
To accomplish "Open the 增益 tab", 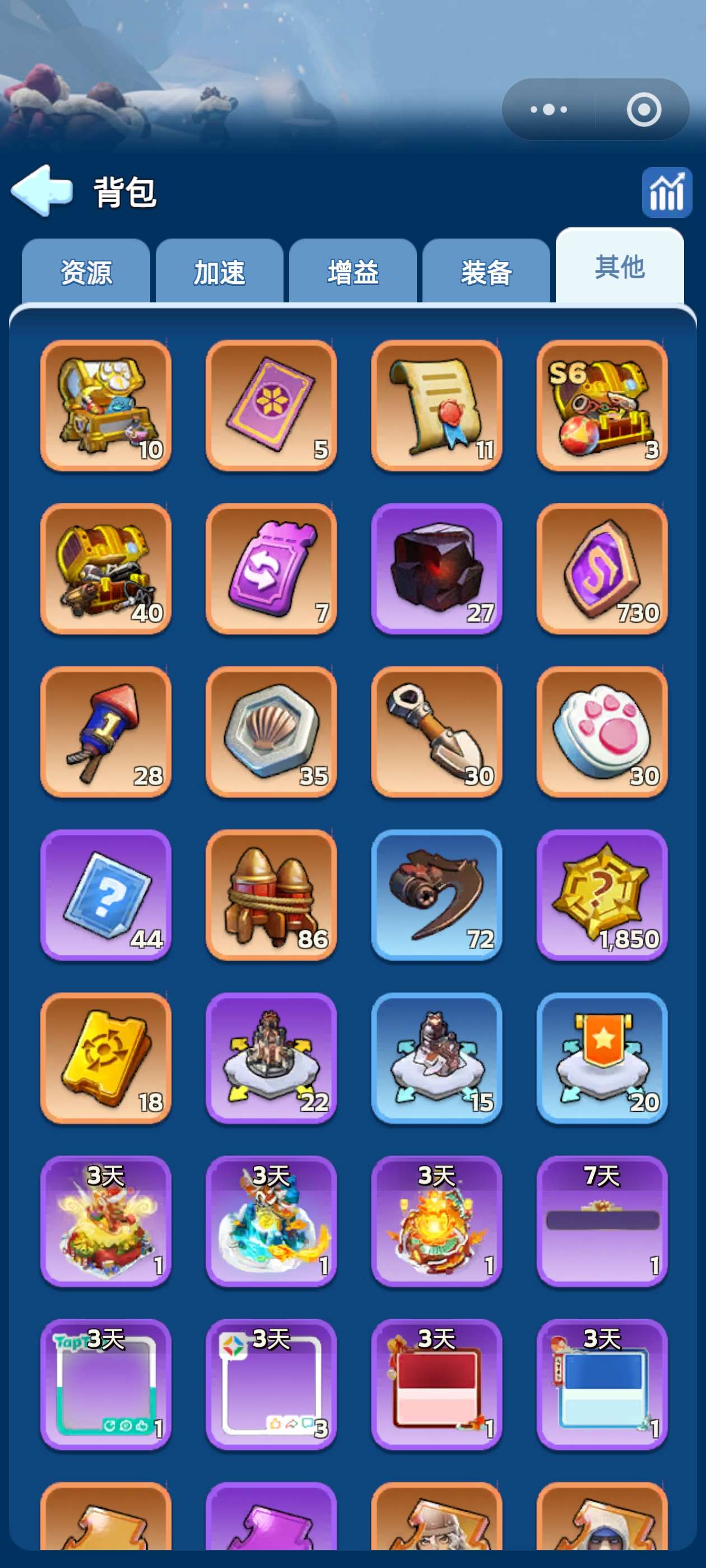I will (352, 272).
